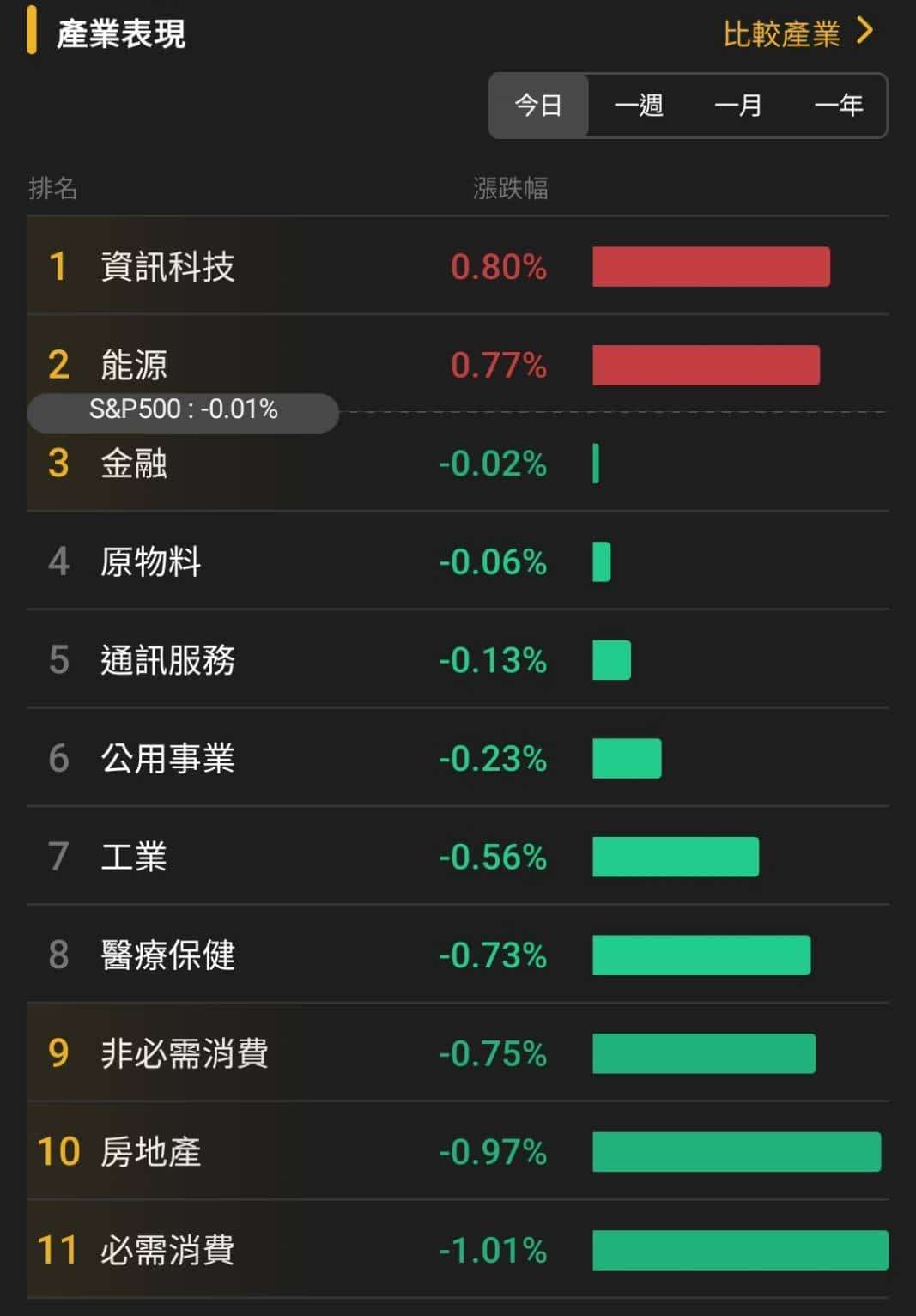This screenshot has width=916, height=1316.
Task: Select the currently active 今日 tab
Action: [x=537, y=106]
